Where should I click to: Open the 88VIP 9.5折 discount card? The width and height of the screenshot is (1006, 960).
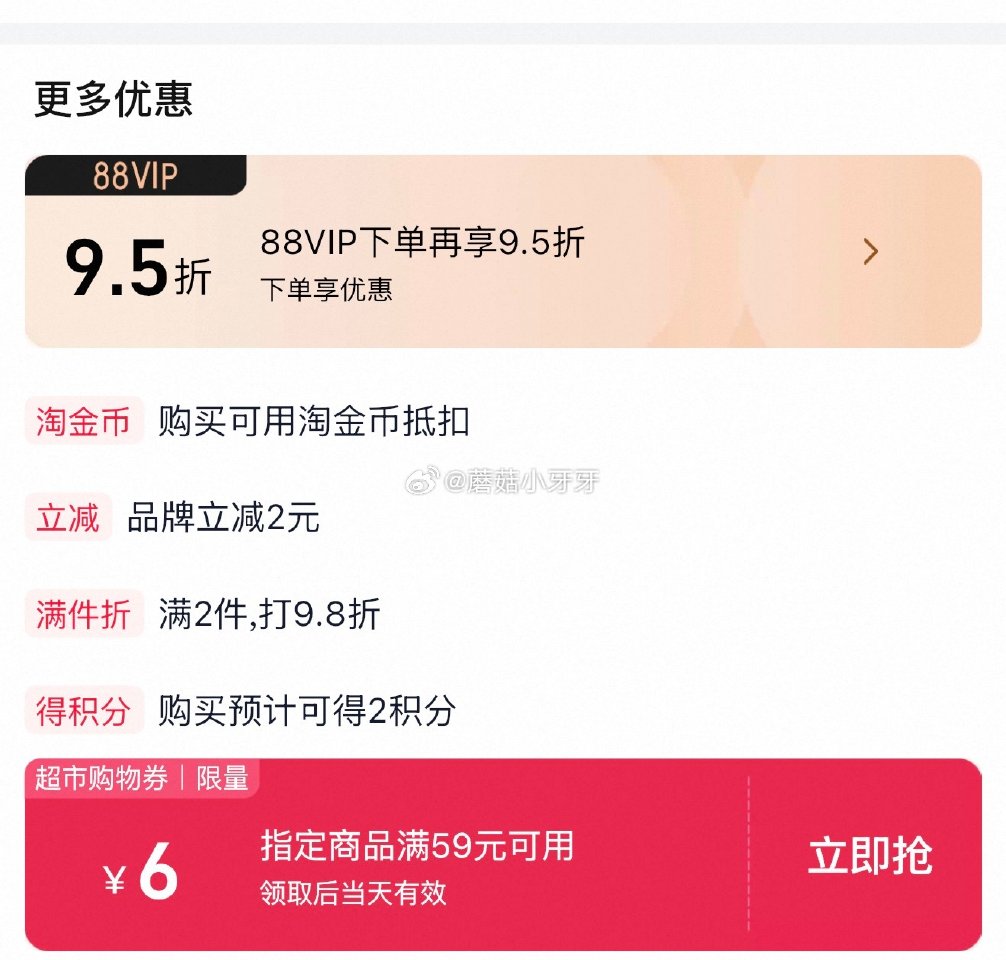point(502,252)
